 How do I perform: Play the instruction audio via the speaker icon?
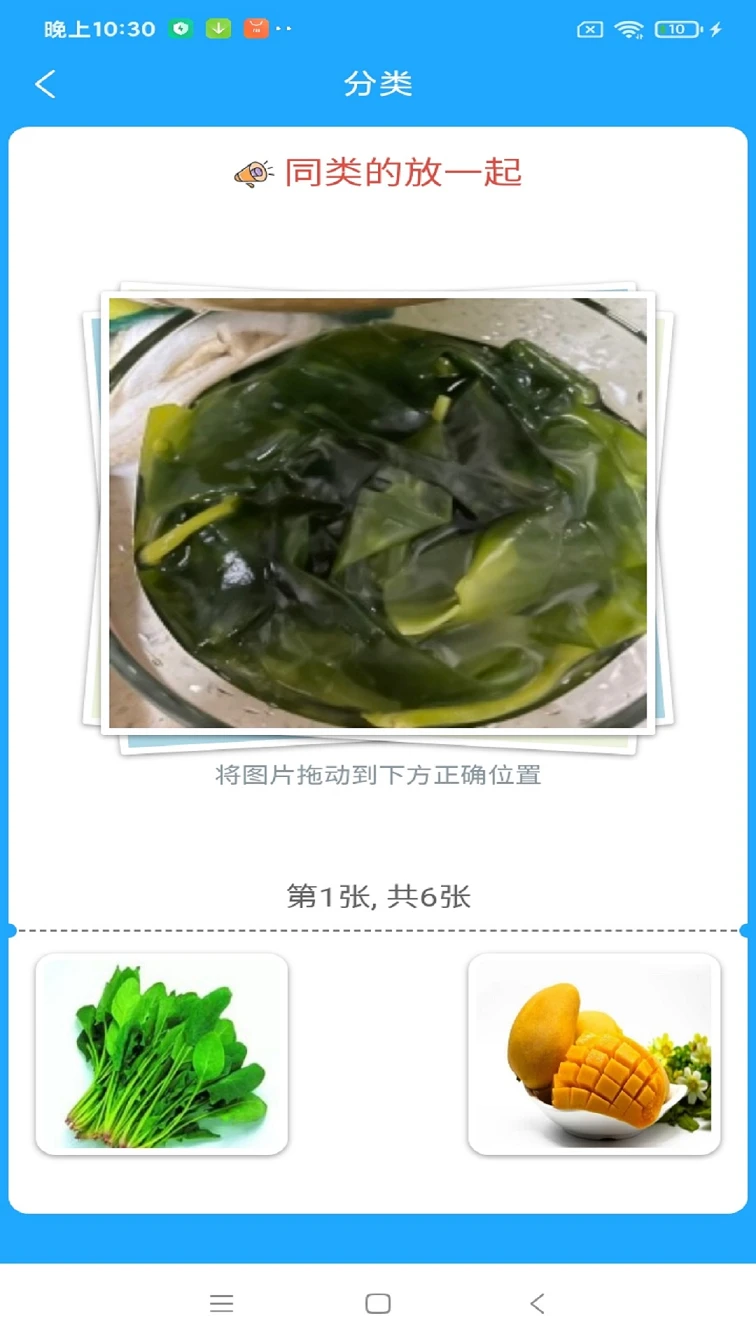(x=254, y=174)
